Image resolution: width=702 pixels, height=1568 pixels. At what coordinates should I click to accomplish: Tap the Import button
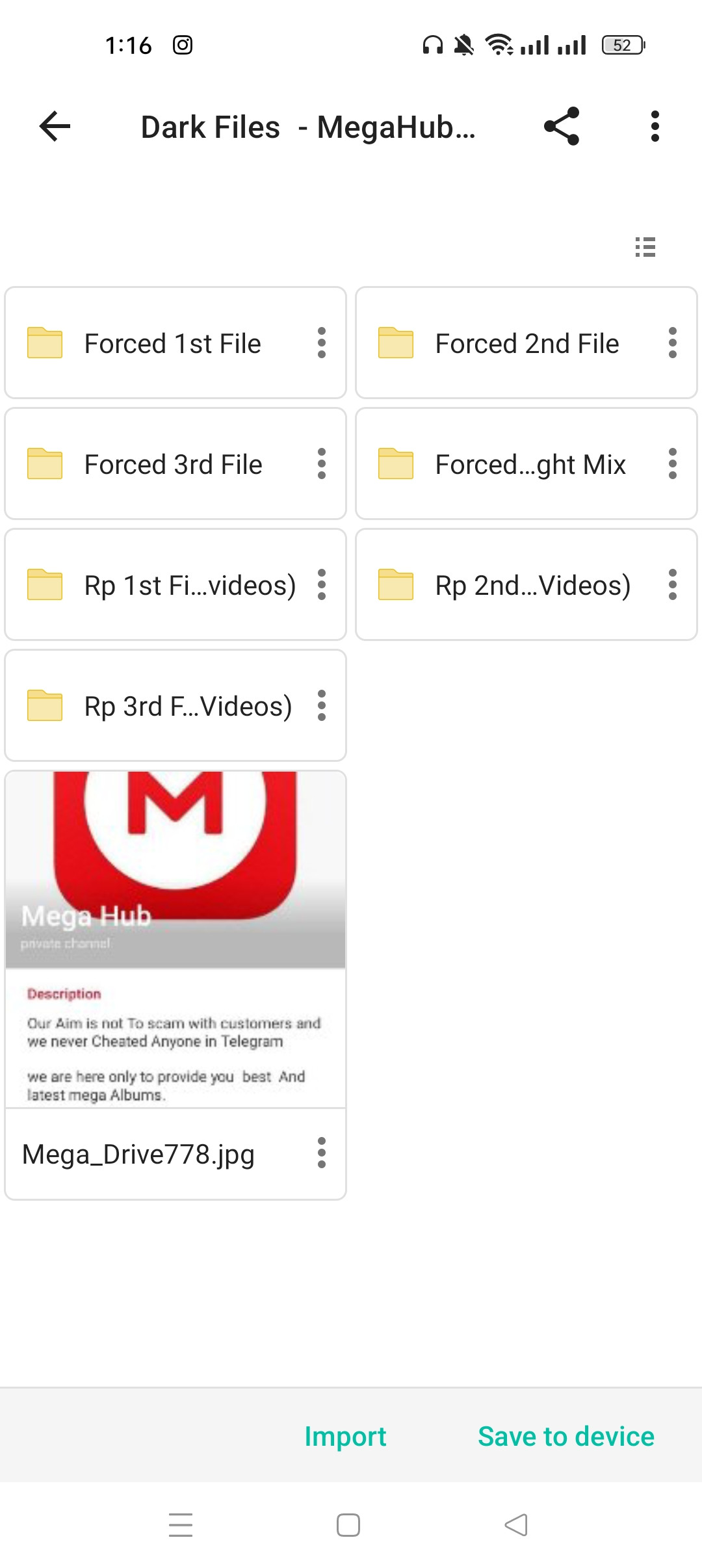coord(345,1436)
